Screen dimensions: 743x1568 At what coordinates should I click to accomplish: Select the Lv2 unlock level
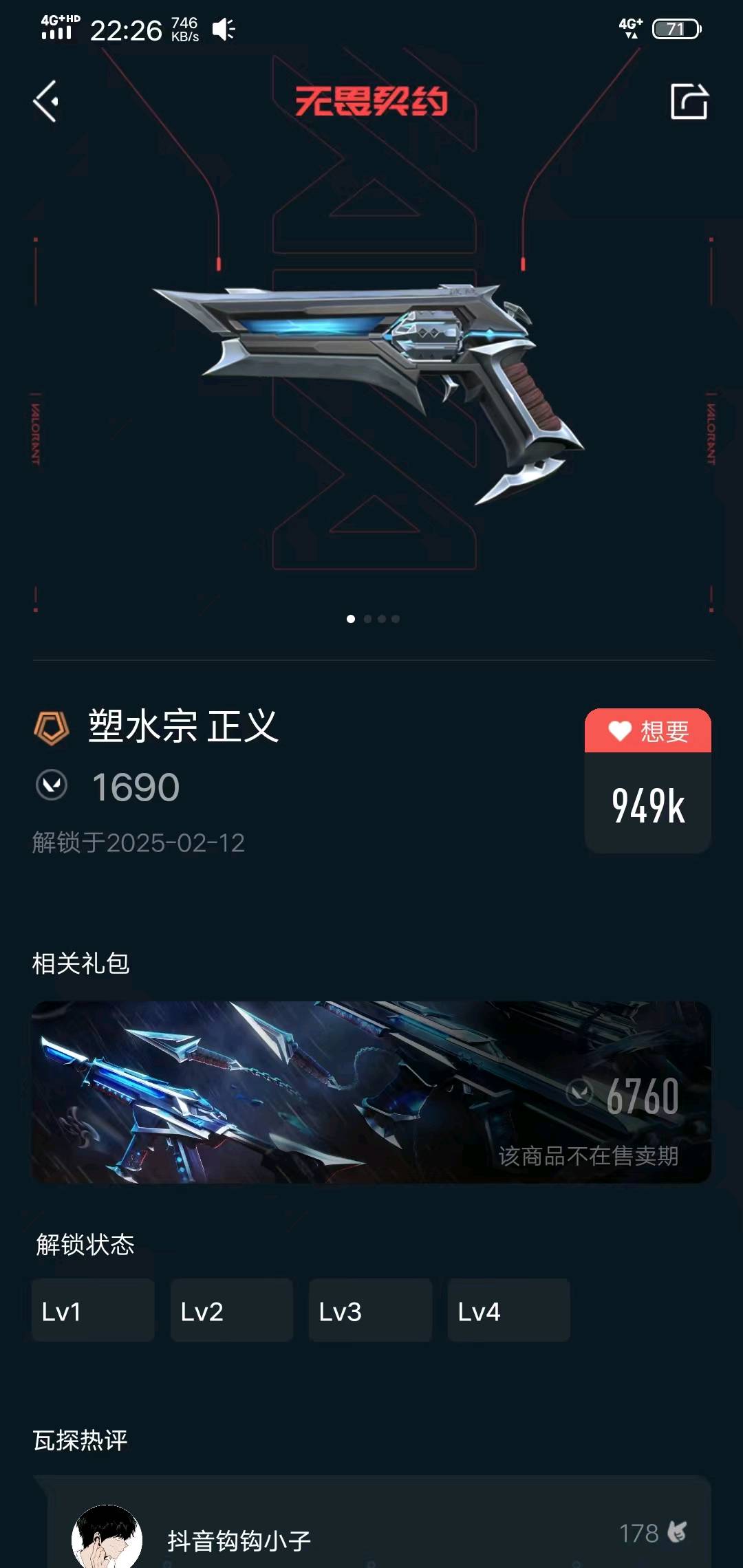pos(232,1310)
